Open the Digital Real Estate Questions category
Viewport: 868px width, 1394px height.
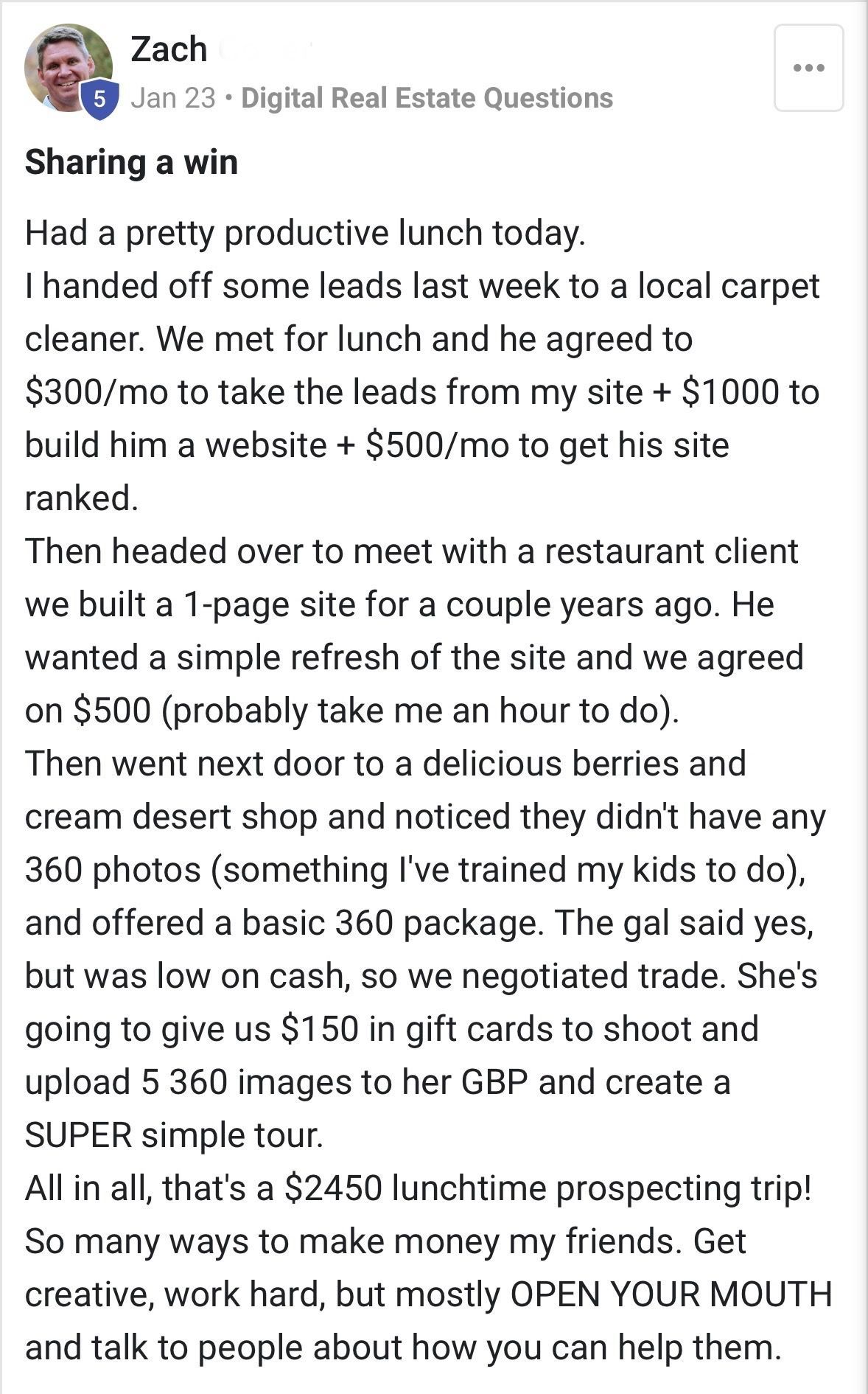click(x=427, y=98)
